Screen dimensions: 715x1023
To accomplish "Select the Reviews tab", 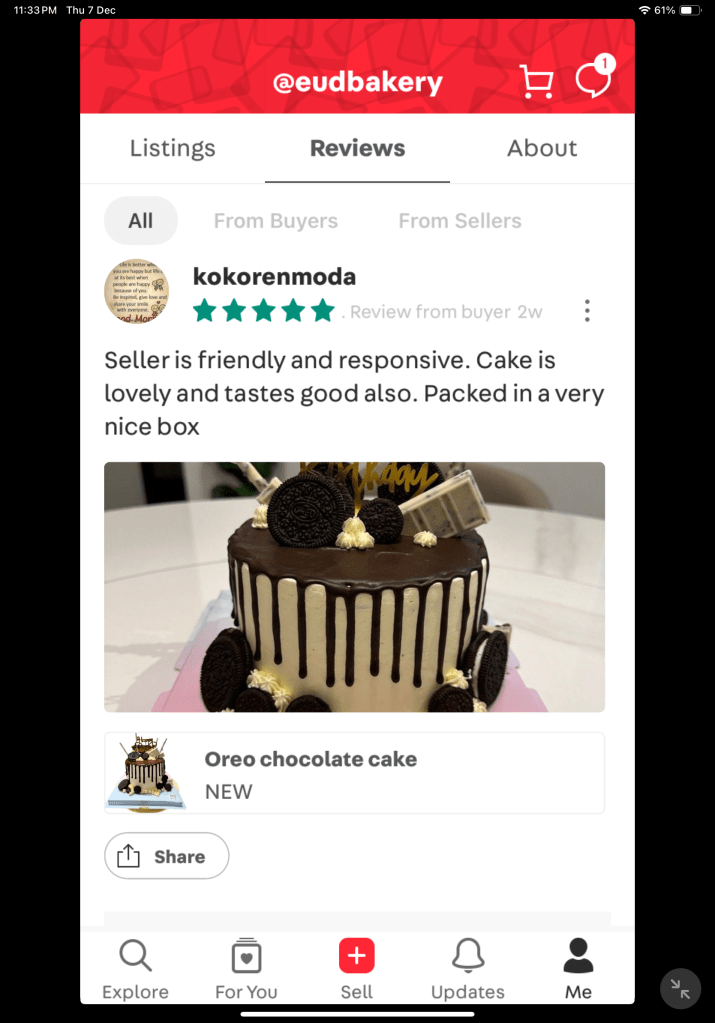I will [x=357, y=148].
